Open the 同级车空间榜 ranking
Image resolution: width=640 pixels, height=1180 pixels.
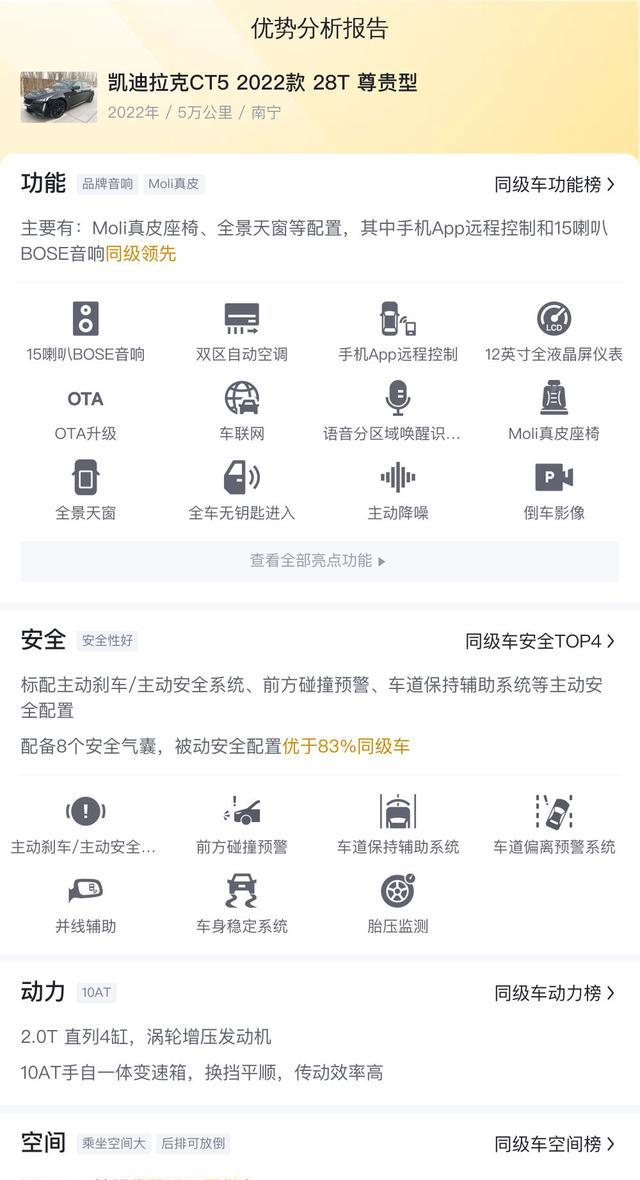(x=555, y=1144)
